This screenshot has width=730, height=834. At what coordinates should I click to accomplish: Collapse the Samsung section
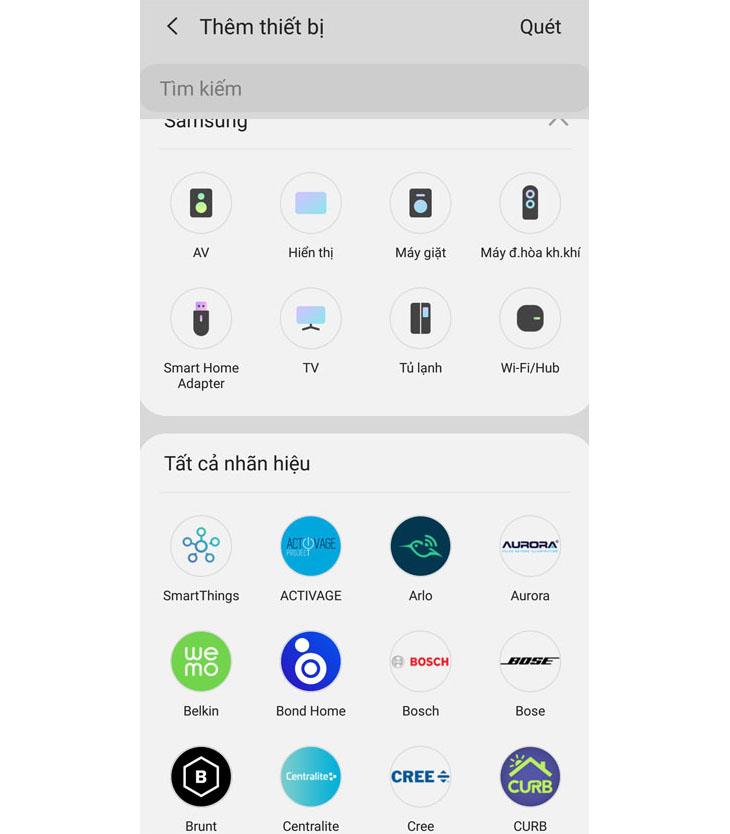coord(558,122)
